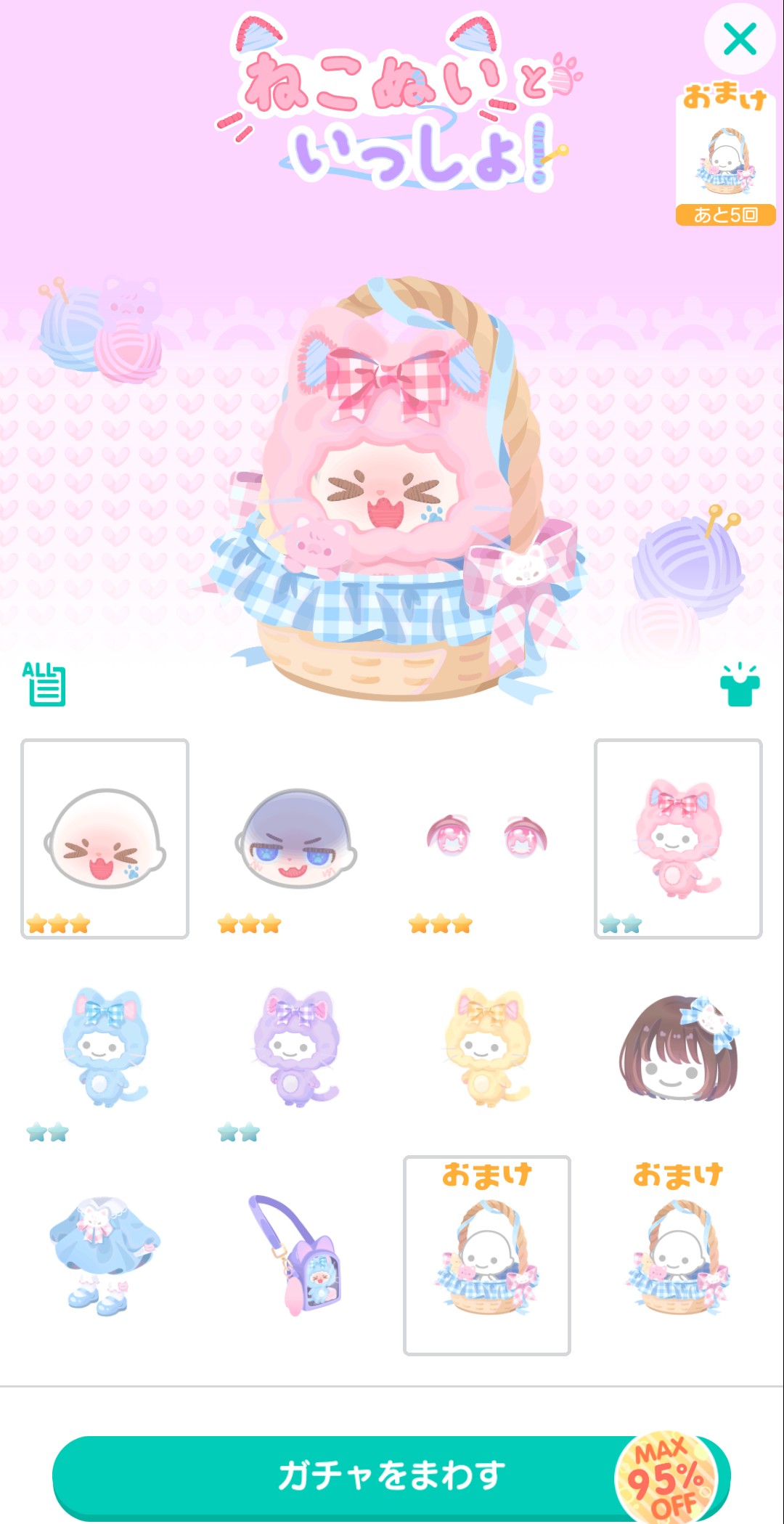Select the outlined おまけ basket item
Image resolution: width=784 pixels, height=1524 pixels.
[486, 1255]
